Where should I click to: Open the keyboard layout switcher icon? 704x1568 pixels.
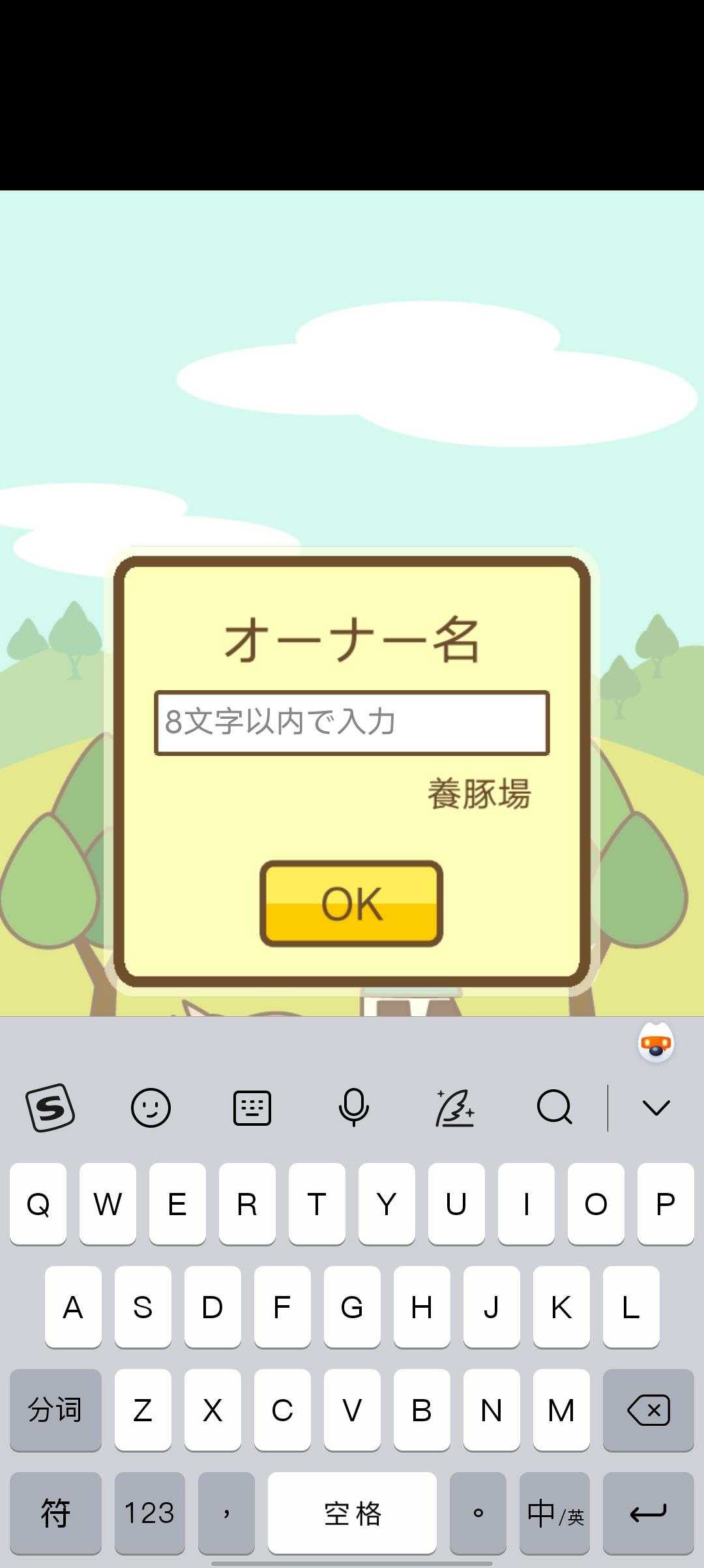(252, 1108)
